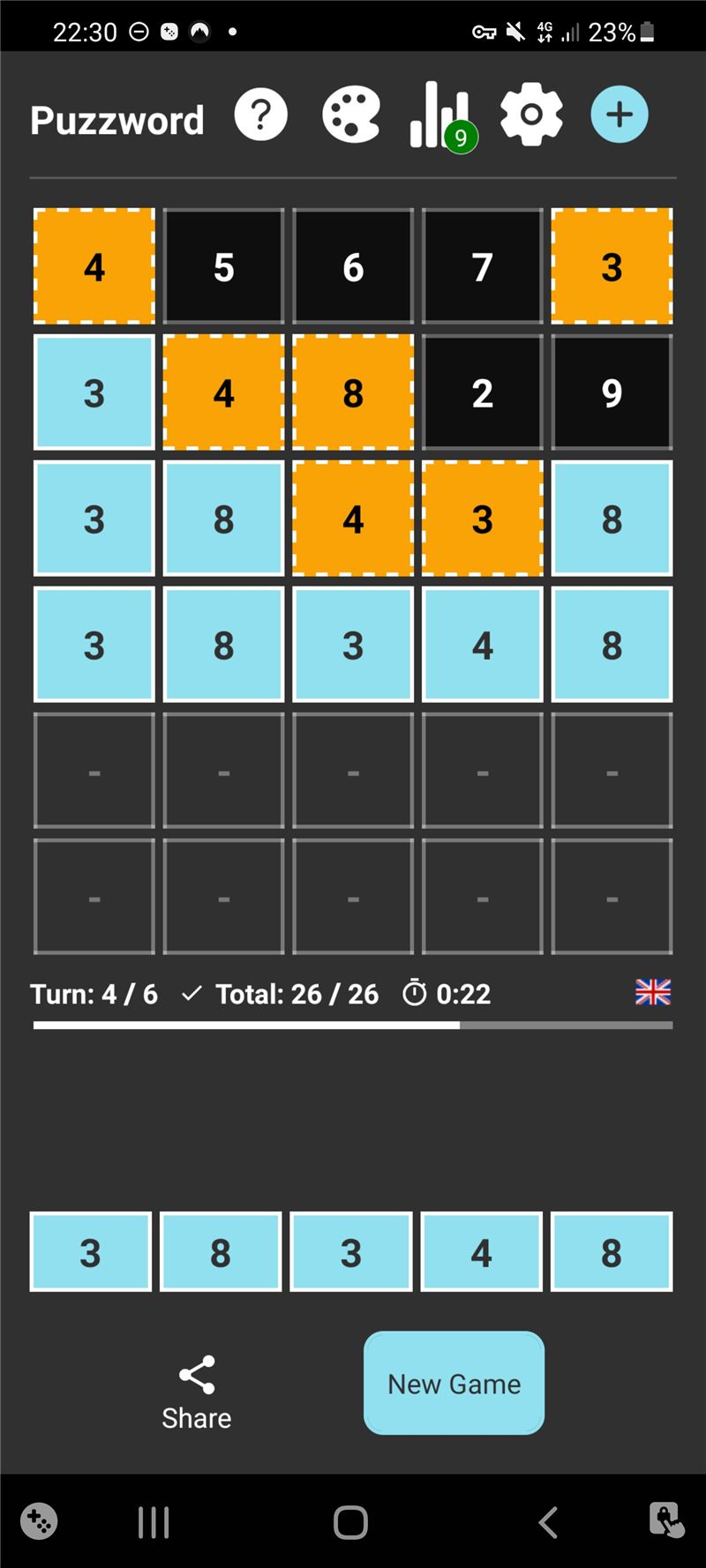This screenshot has height=1568, width=706.
Task: Go back with the system back button
Action: coord(548,1522)
